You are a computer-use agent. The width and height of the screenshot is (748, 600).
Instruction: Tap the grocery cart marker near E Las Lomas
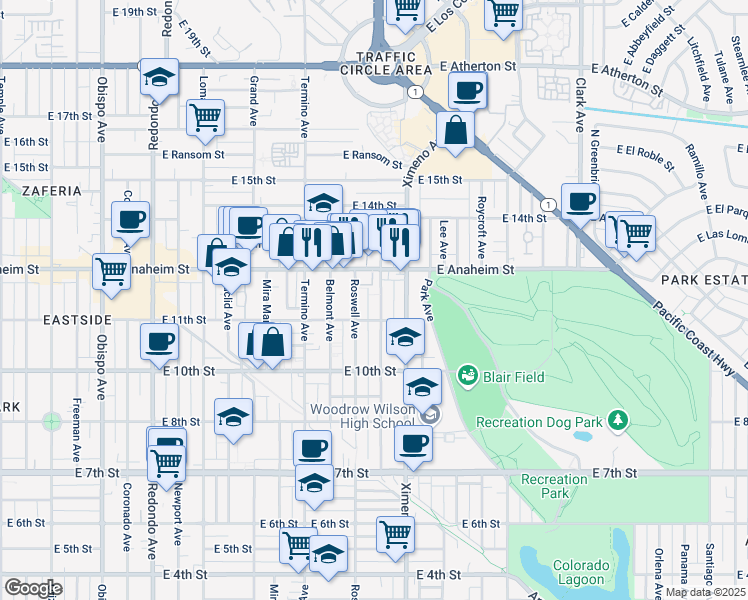[636, 233]
